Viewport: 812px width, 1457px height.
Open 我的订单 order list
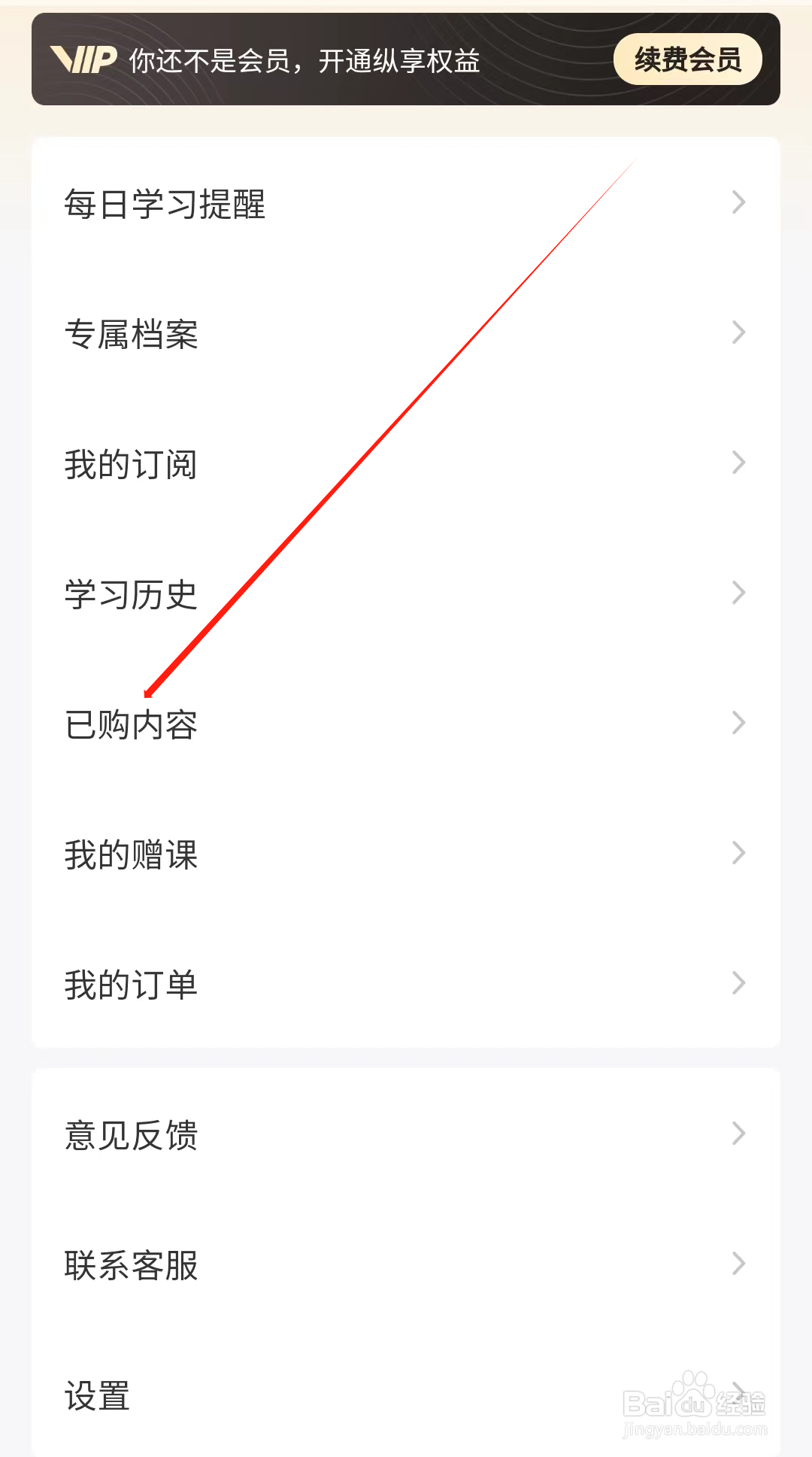(131, 982)
